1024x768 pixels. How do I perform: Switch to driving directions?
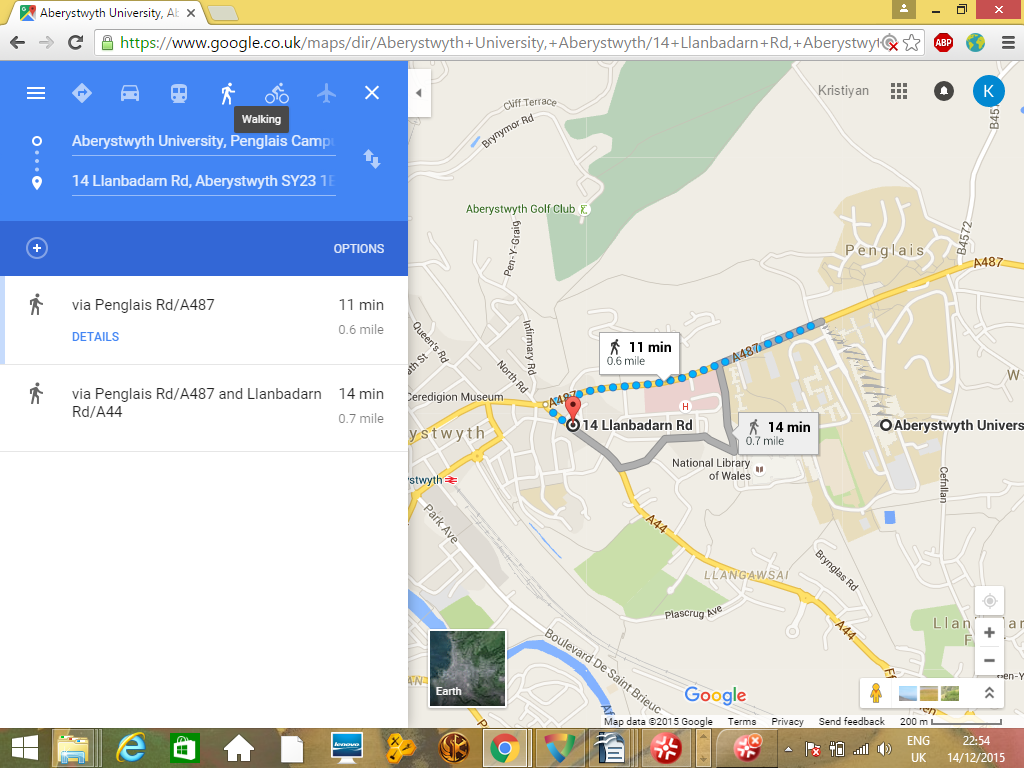coord(130,93)
